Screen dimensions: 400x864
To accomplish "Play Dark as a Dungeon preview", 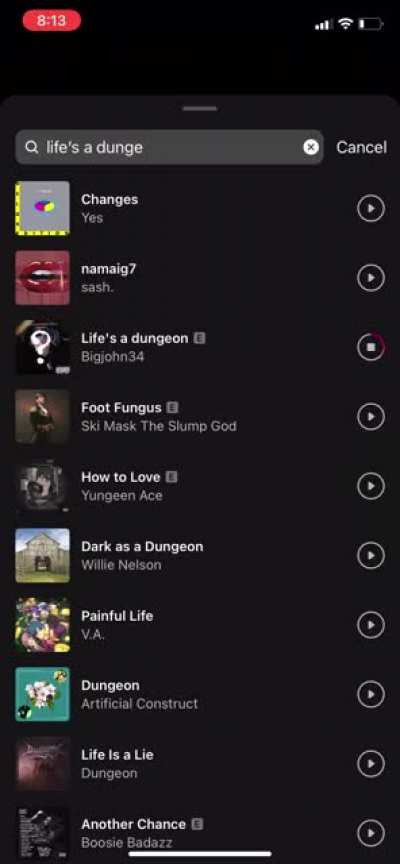I will (x=371, y=556).
